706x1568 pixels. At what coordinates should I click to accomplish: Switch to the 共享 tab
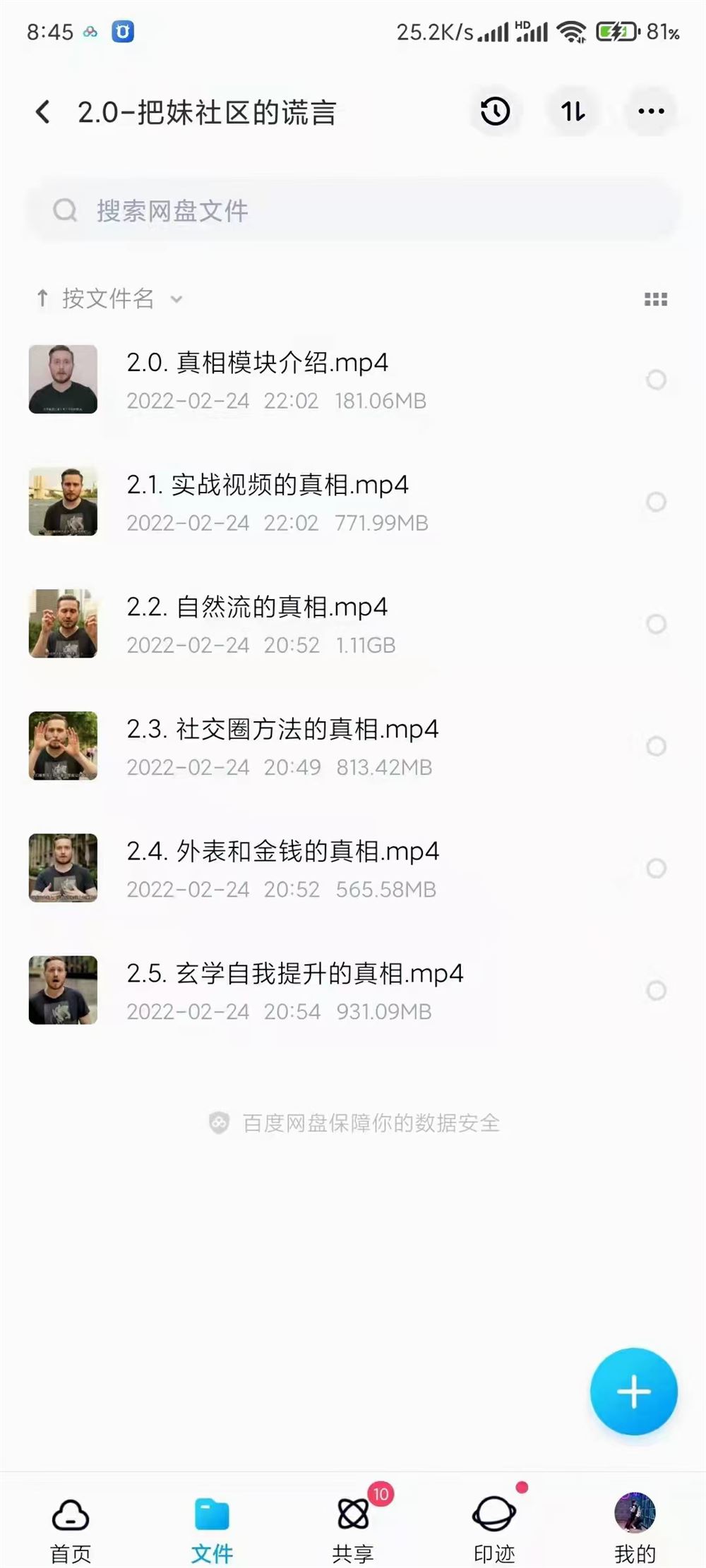(x=353, y=1524)
